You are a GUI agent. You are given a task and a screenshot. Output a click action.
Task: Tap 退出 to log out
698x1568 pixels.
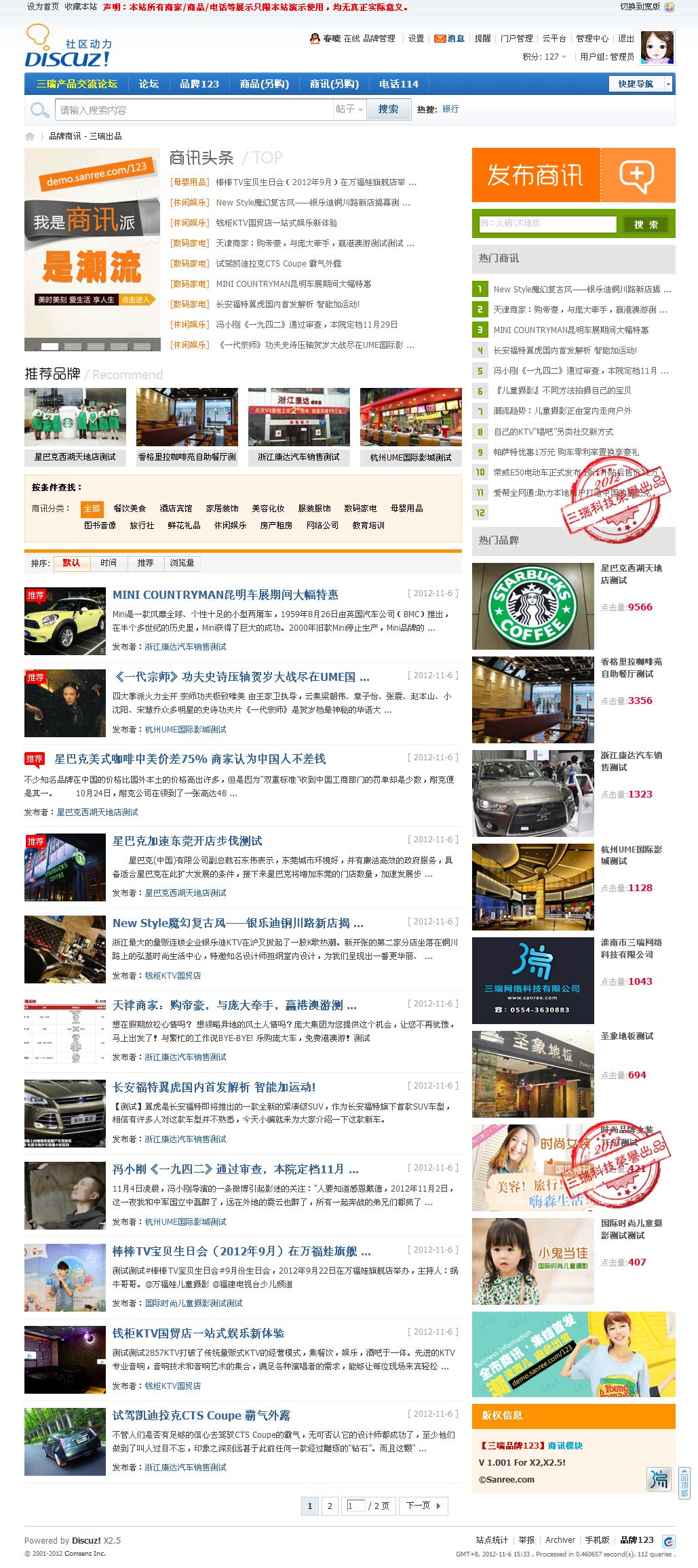pyautogui.click(x=626, y=39)
